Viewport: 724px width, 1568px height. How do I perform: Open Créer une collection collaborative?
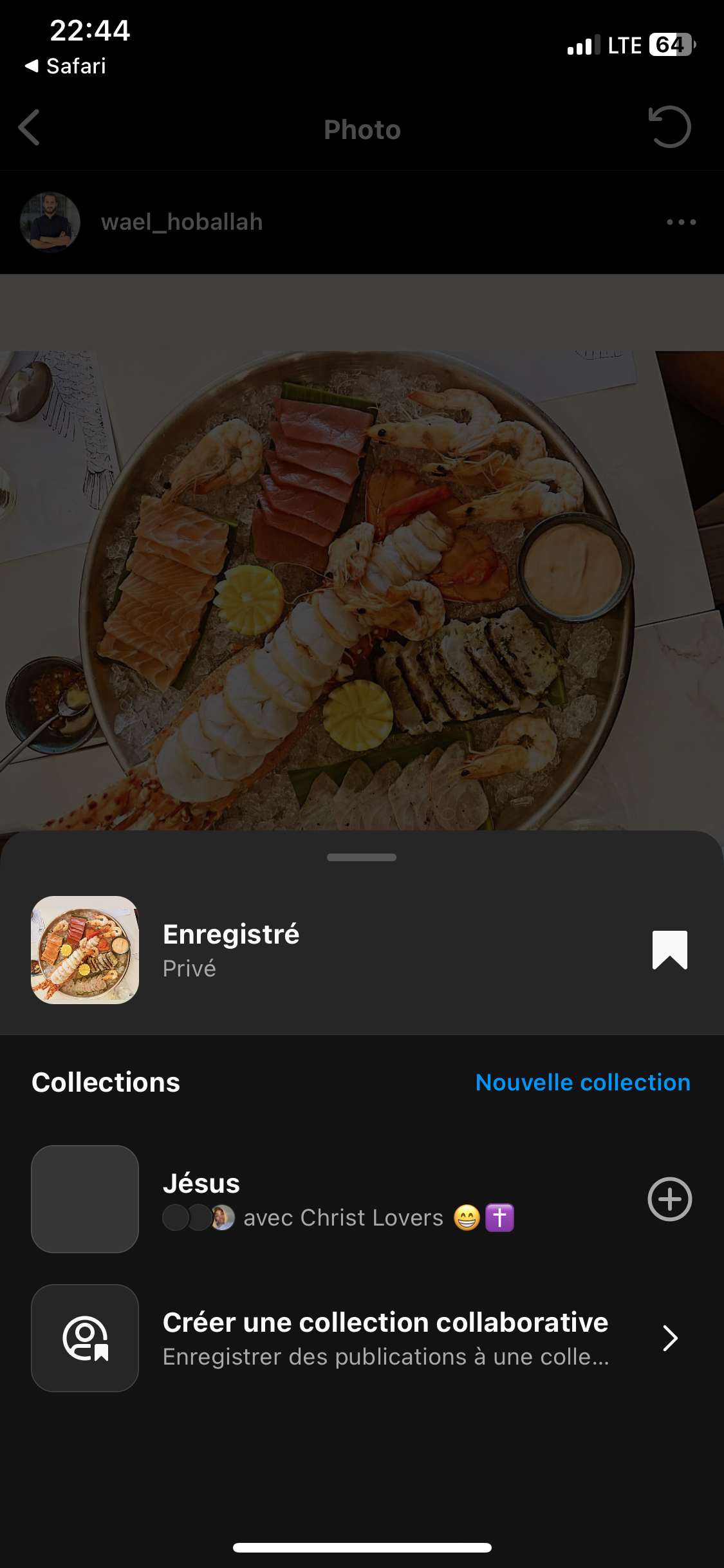point(385,1338)
